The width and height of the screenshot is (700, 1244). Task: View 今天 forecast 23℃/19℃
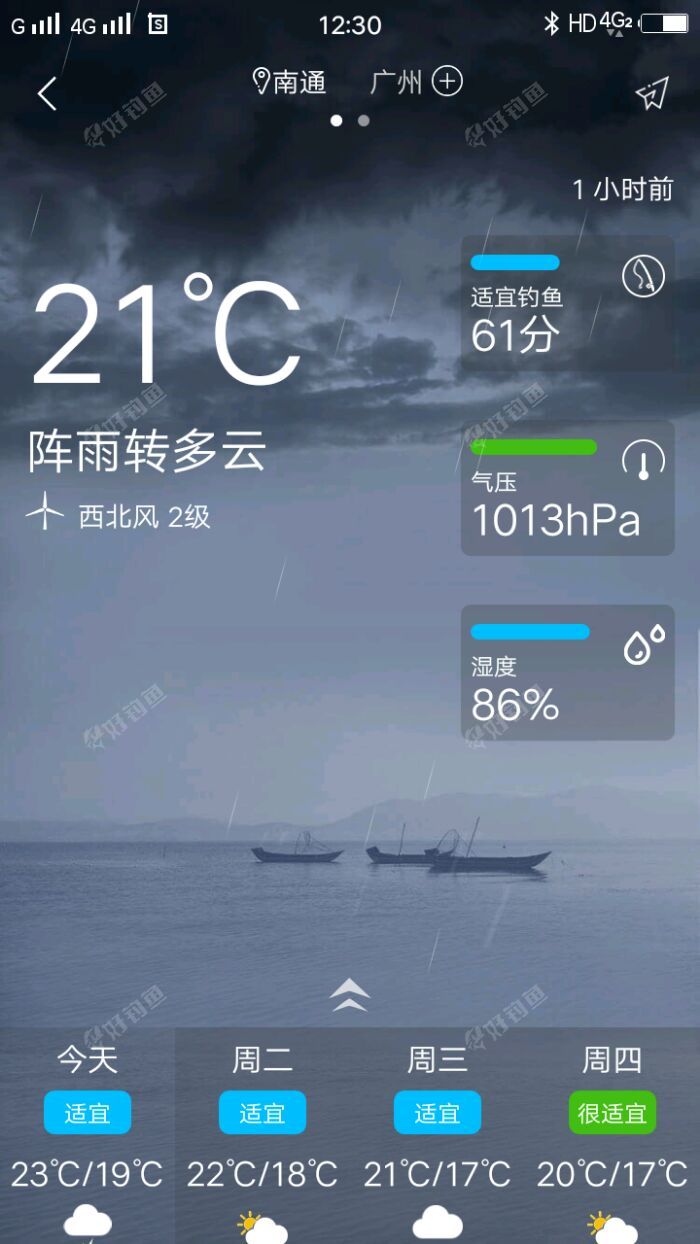87,1135
